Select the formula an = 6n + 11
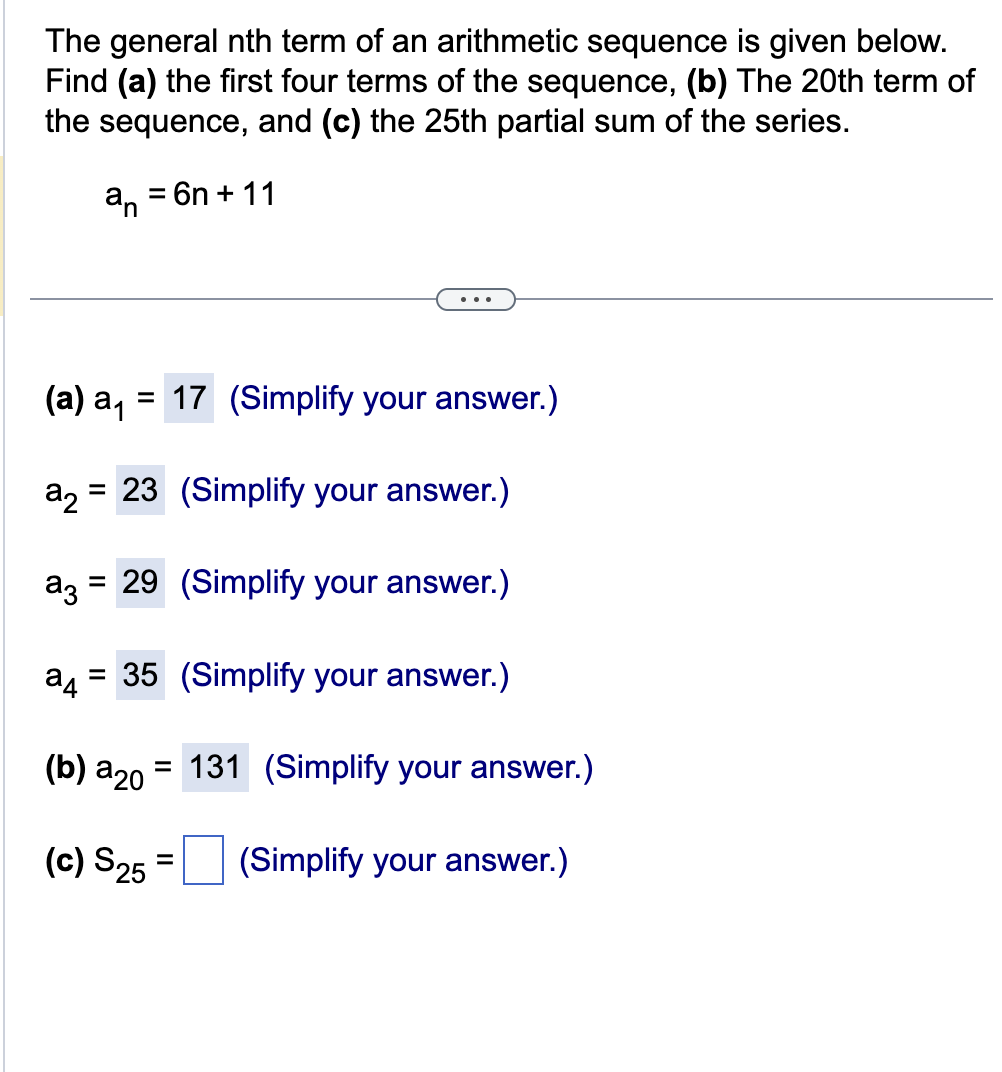This screenshot has height=1072, width=1002. pos(188,196)
